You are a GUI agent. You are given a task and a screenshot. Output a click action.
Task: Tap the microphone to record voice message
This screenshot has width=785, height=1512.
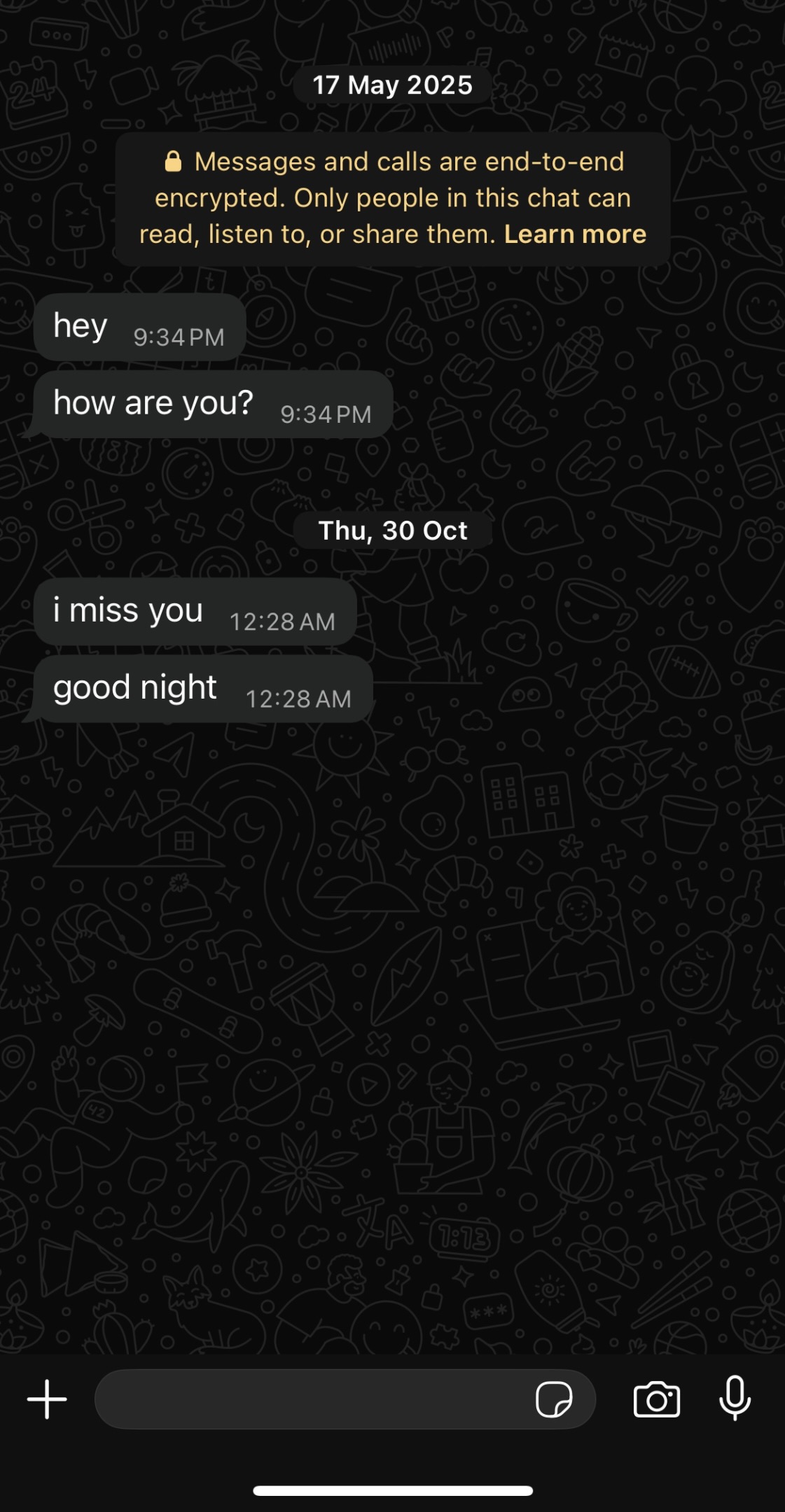click(x=735, y=1398)
